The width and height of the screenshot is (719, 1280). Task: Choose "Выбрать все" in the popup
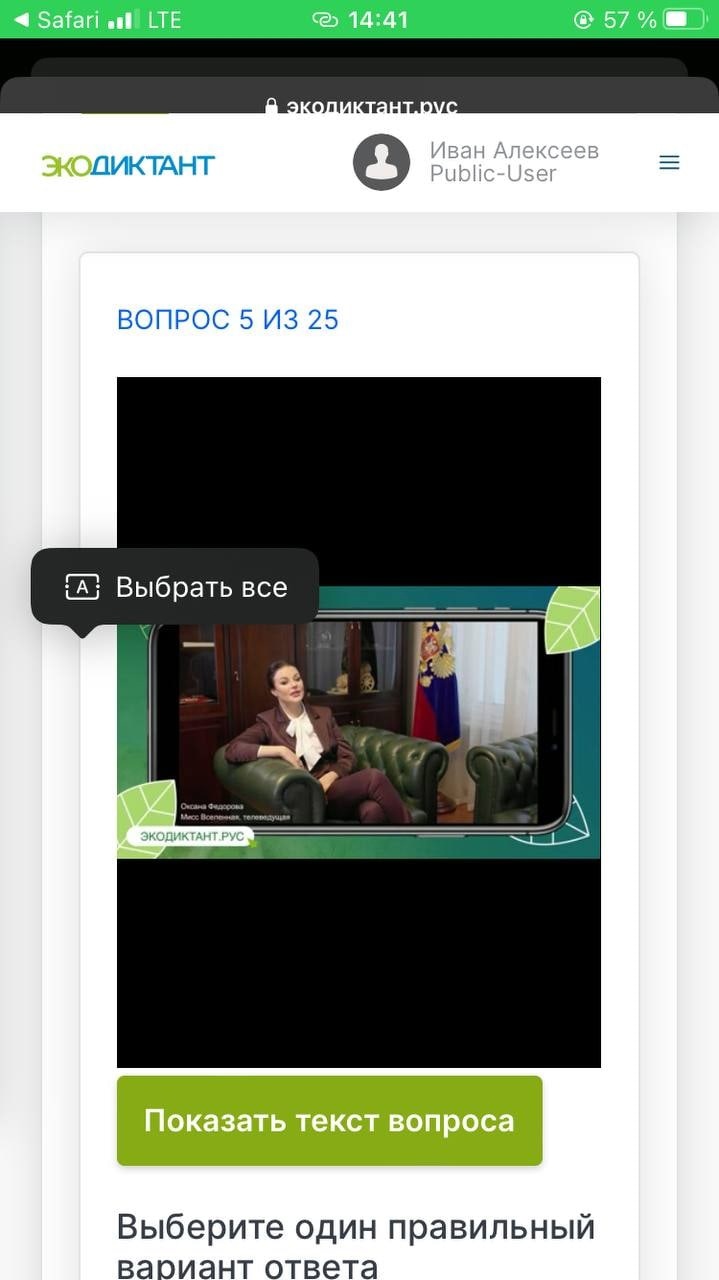point(175,587)
